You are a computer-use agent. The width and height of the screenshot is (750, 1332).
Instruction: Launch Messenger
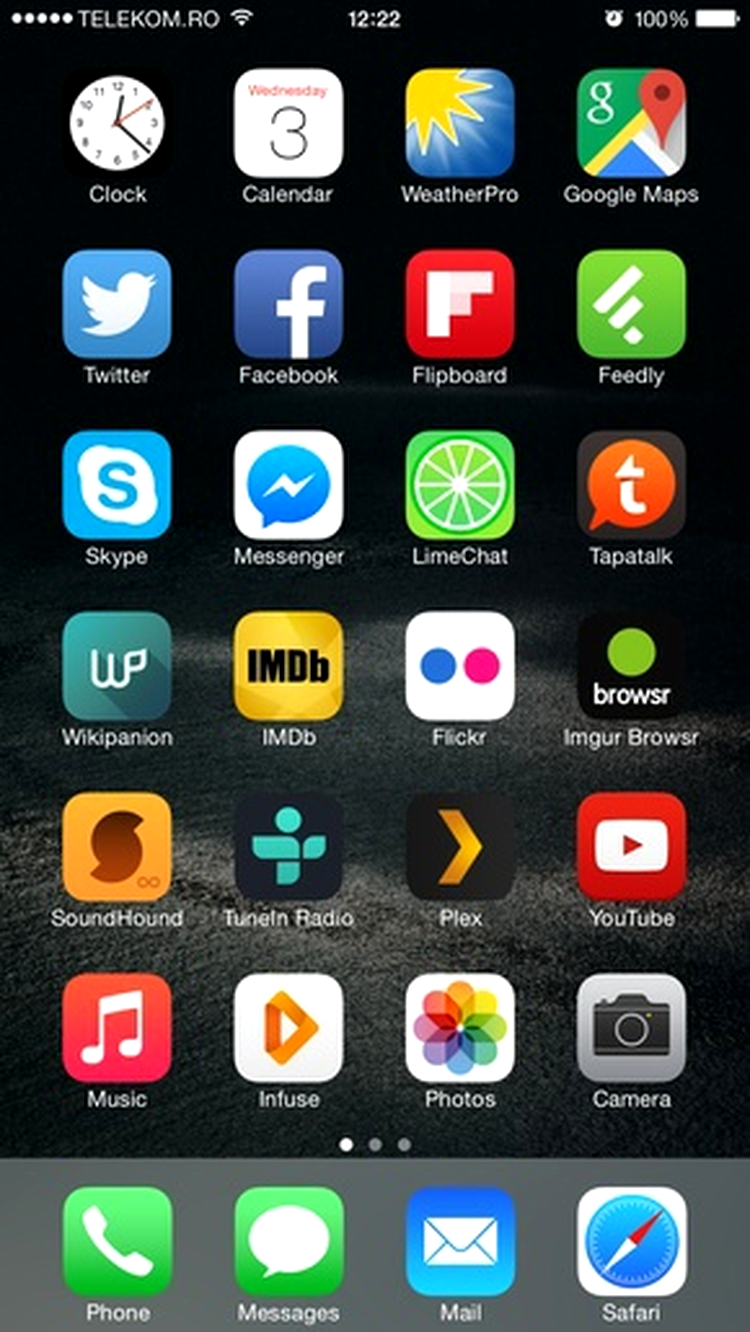click(x=288, y=485)
